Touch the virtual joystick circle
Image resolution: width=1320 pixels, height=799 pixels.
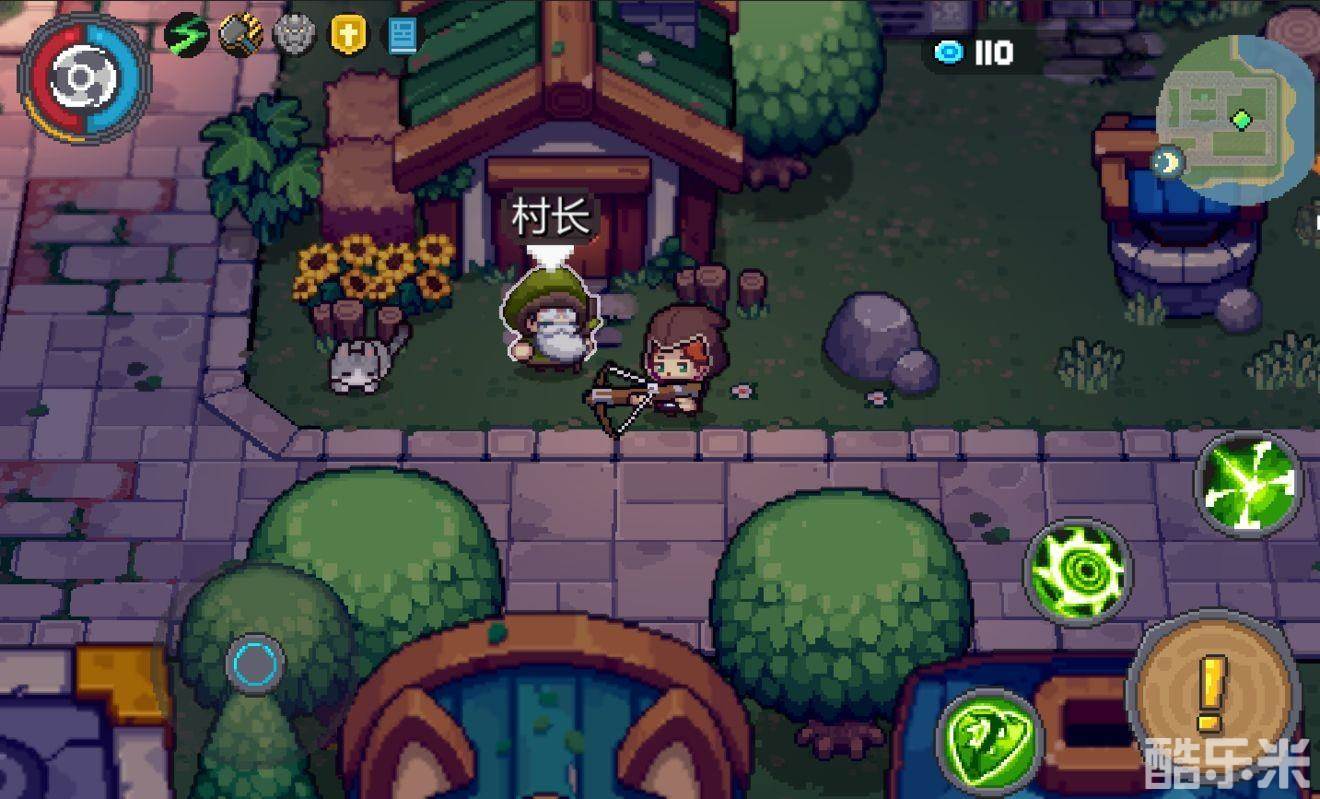click(x=255, y=662)
